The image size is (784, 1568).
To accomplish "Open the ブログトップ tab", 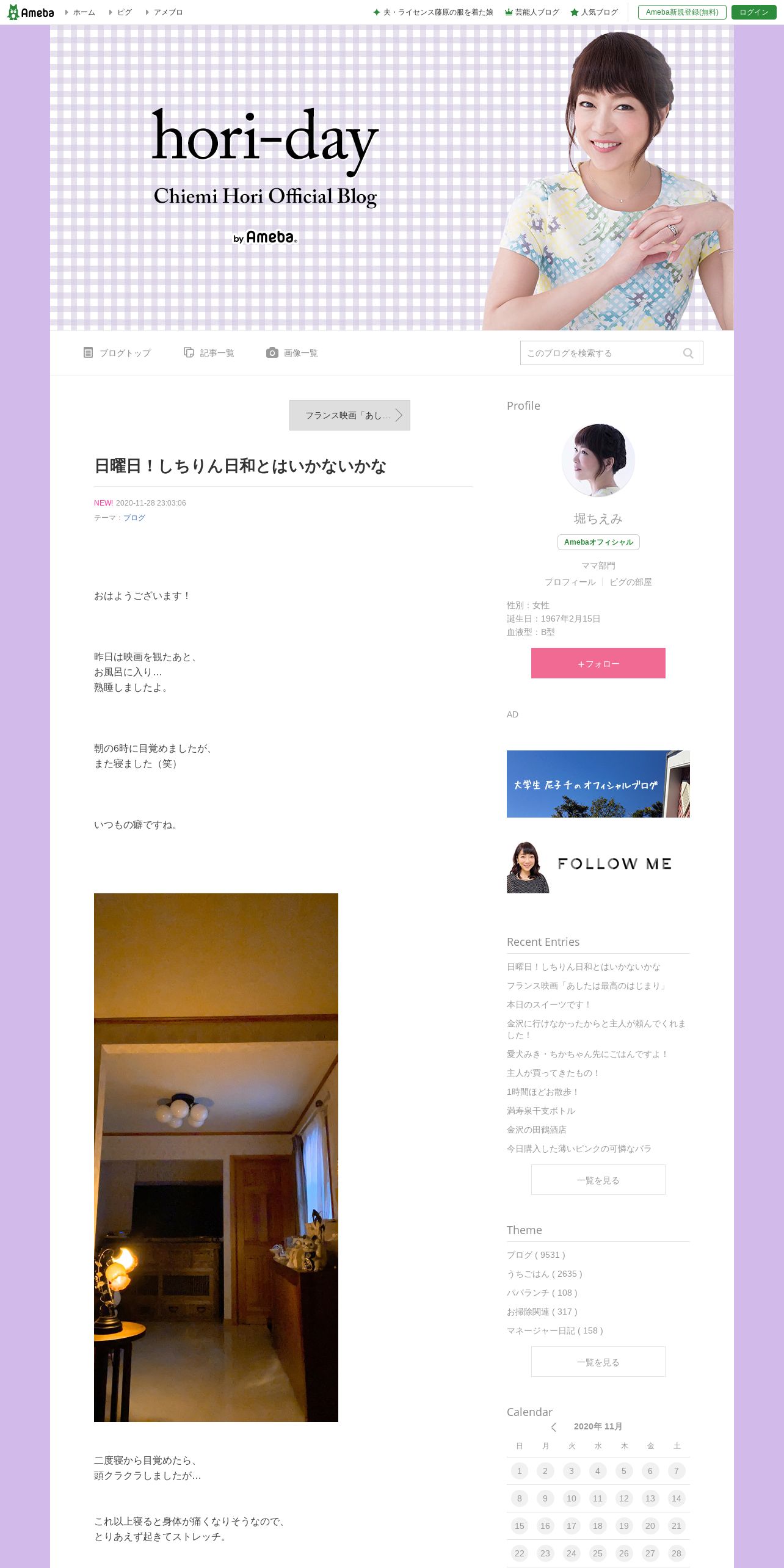I will (x=117, y=353).
